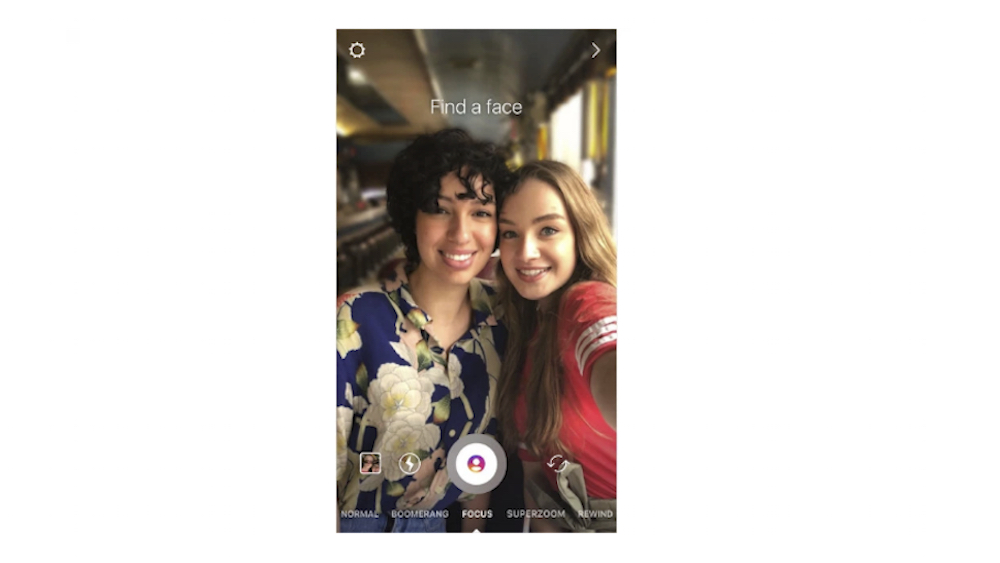1000x563 pixels.
Task: Toggle the flash icon
Action: tap(409, 463)
